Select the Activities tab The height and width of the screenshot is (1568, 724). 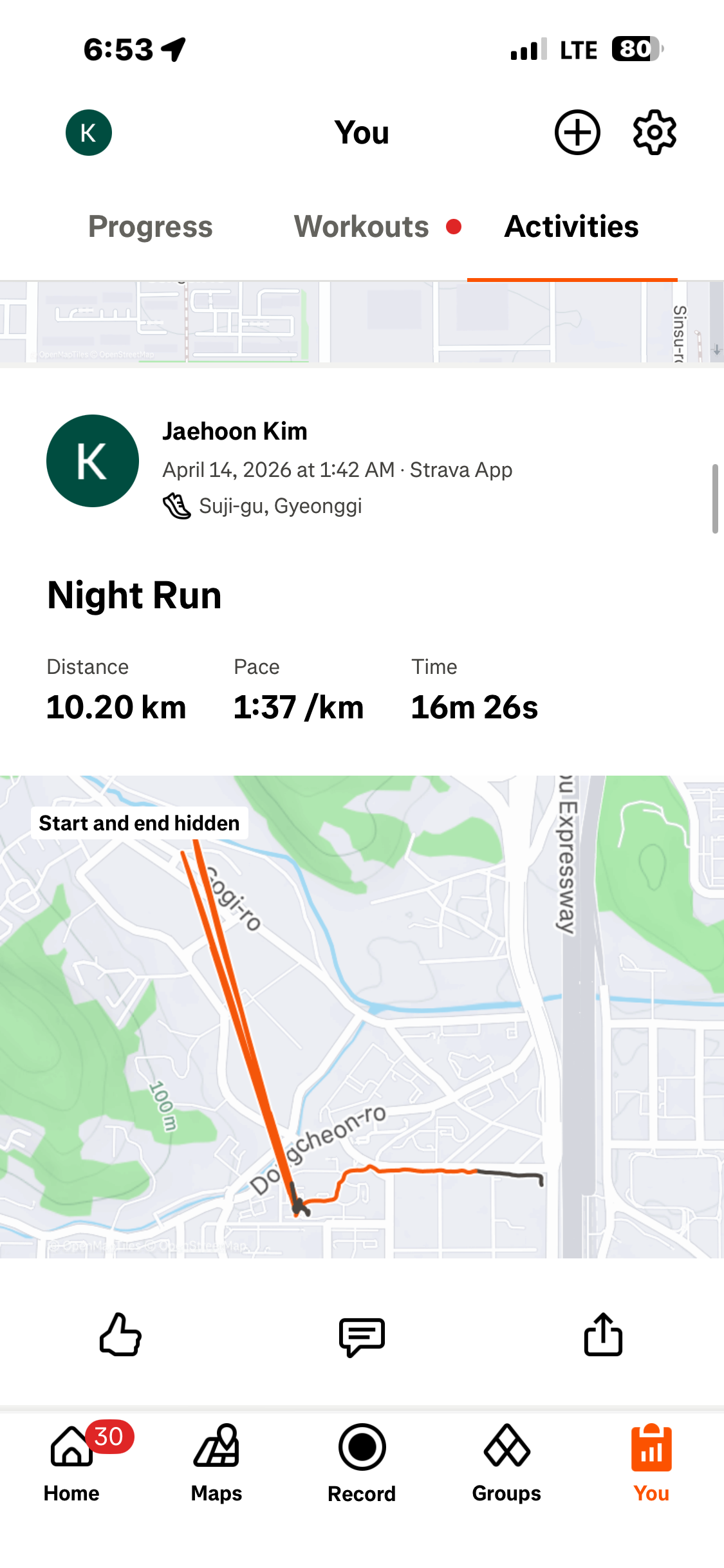571,227
